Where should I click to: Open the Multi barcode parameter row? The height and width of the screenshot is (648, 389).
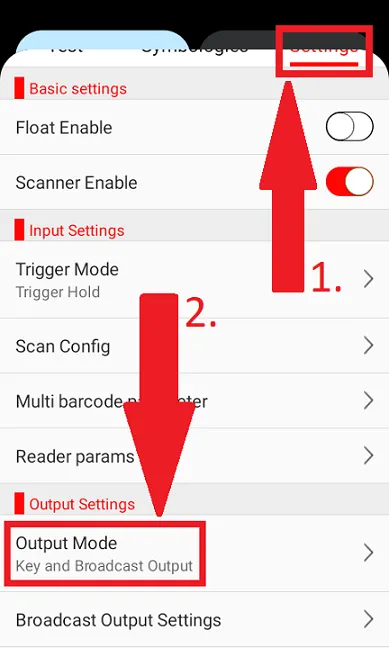tap(194, 401)
